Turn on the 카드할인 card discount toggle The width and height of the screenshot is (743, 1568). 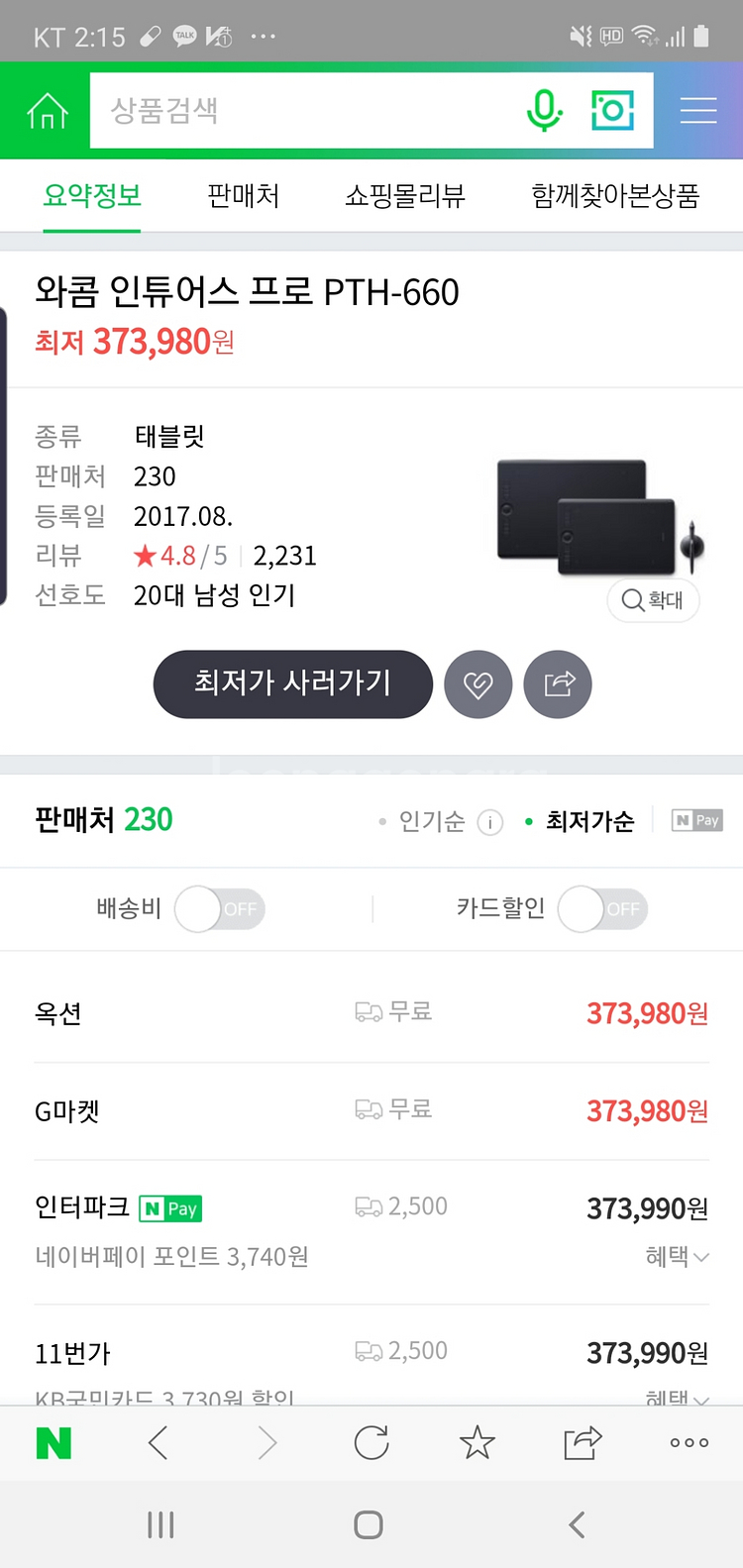(x=601, y=908)
